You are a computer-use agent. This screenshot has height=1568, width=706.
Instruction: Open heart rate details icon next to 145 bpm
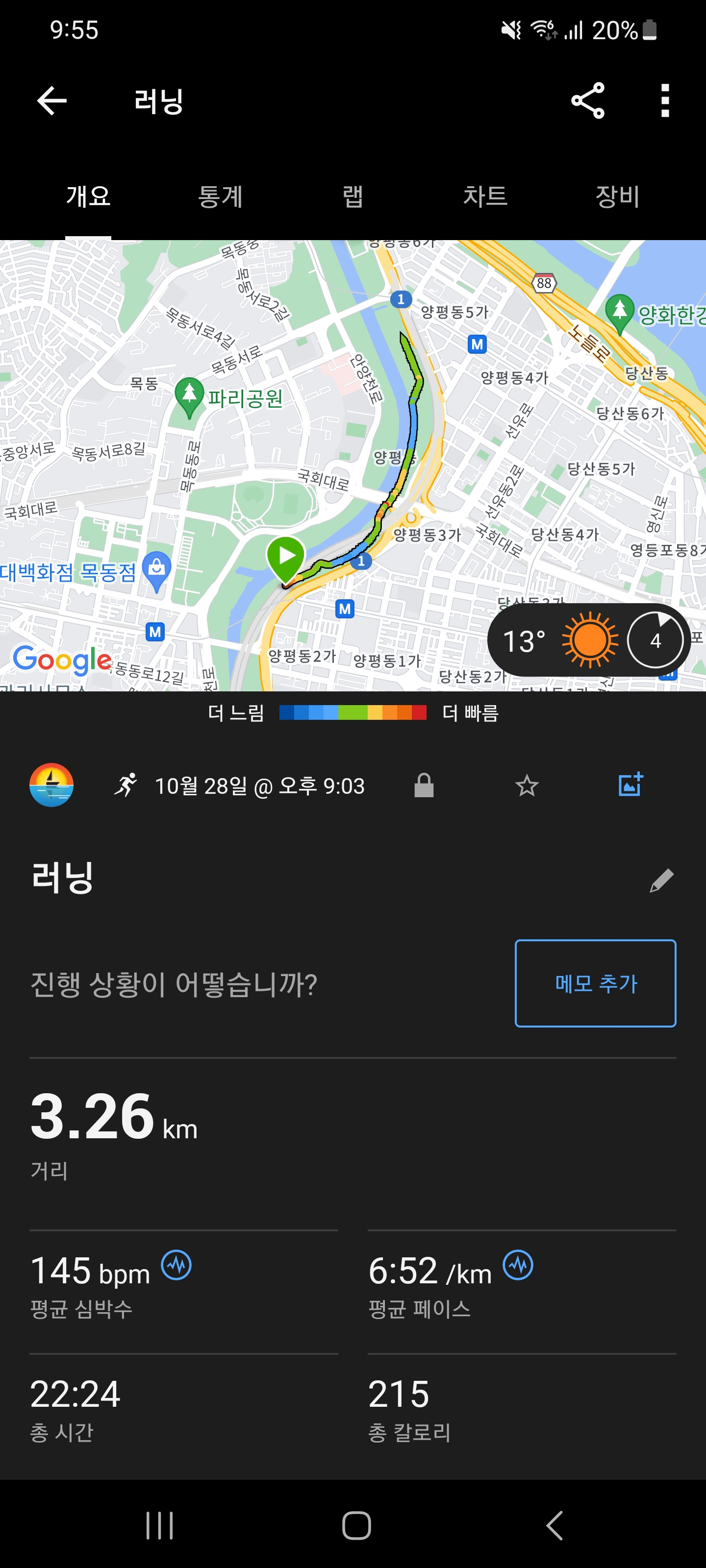(x=176, y=1266)
